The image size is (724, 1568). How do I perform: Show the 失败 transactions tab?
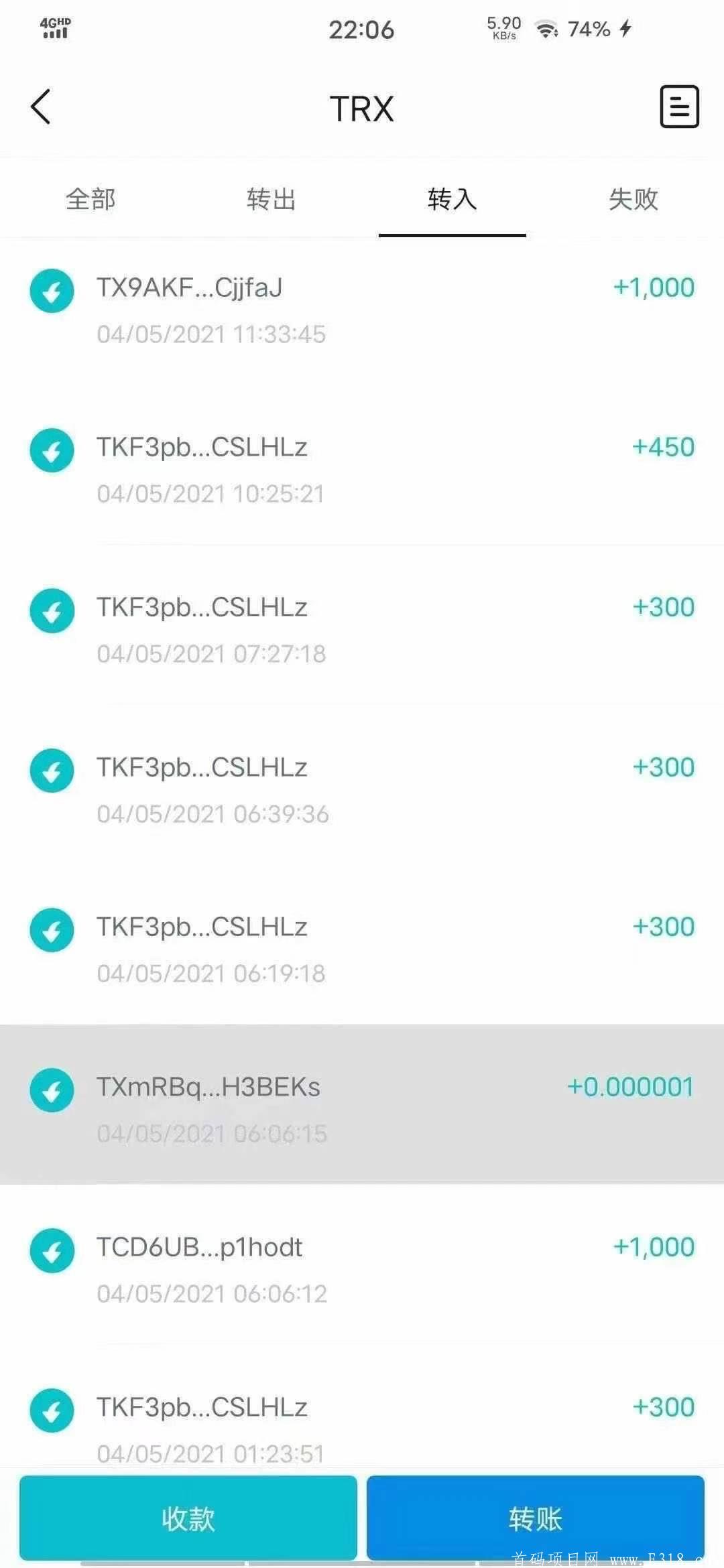tap(633, 199)
